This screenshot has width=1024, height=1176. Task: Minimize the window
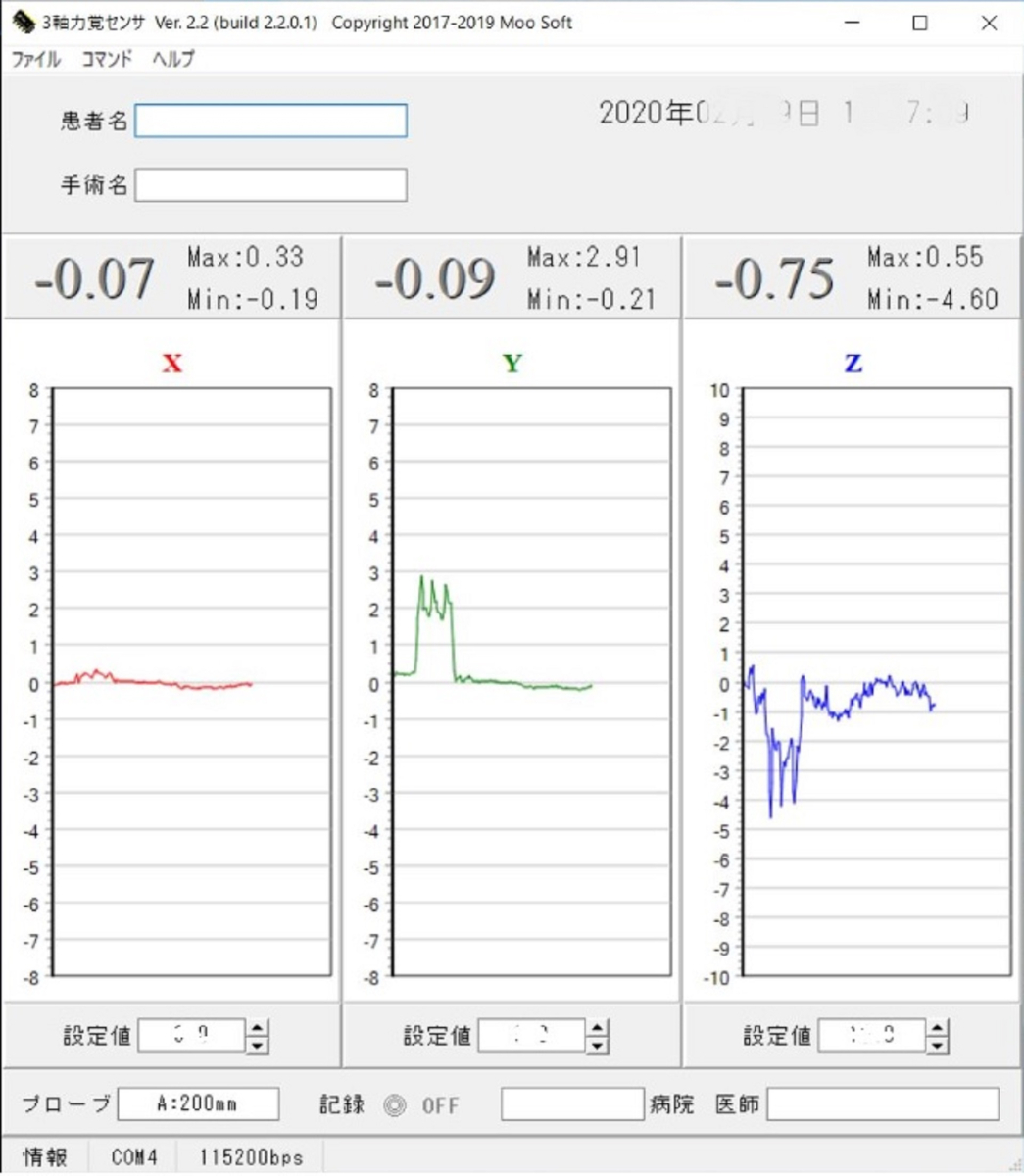tap(851, 23)
